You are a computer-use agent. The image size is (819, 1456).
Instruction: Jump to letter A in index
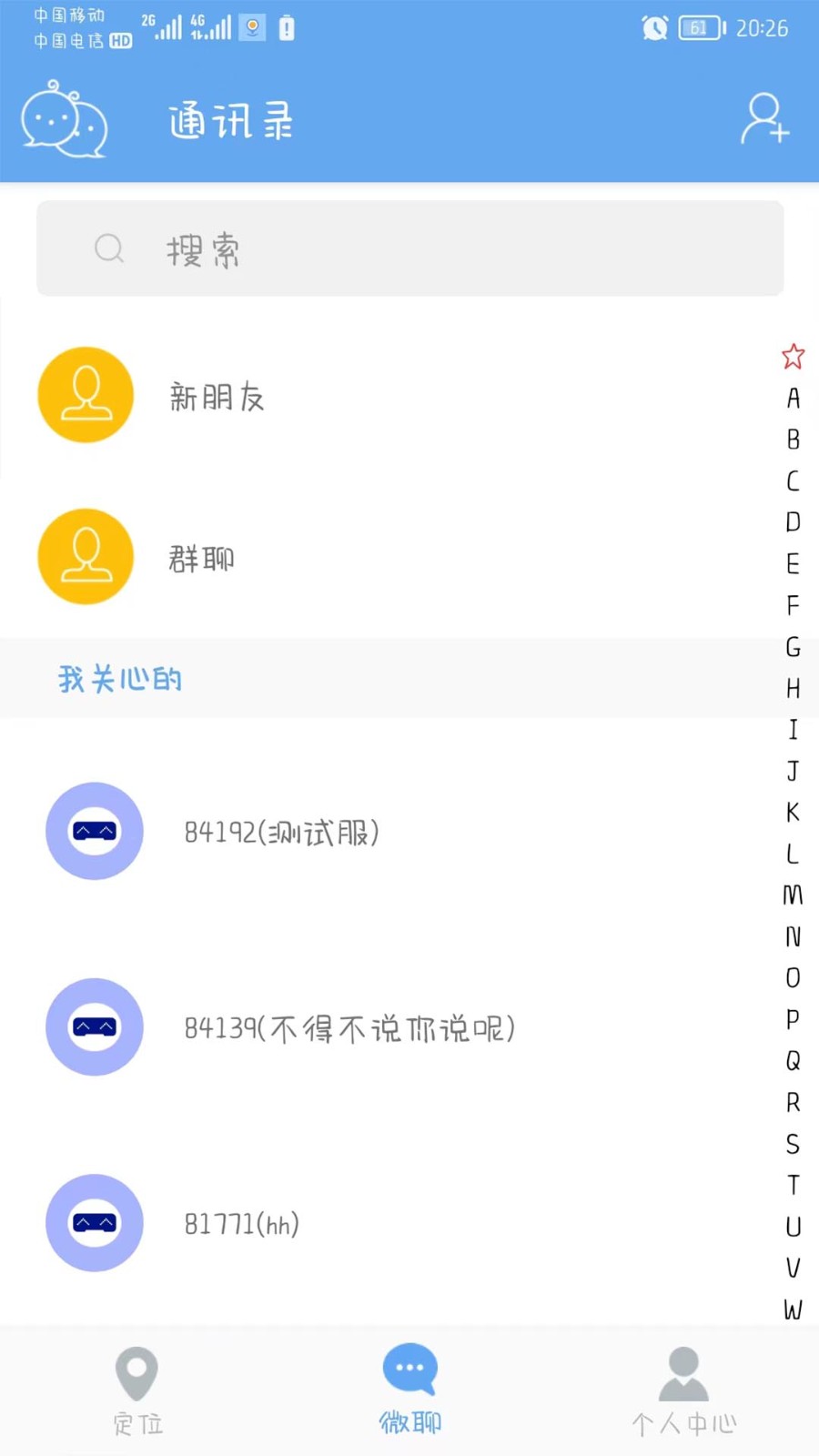pos(793,398)
